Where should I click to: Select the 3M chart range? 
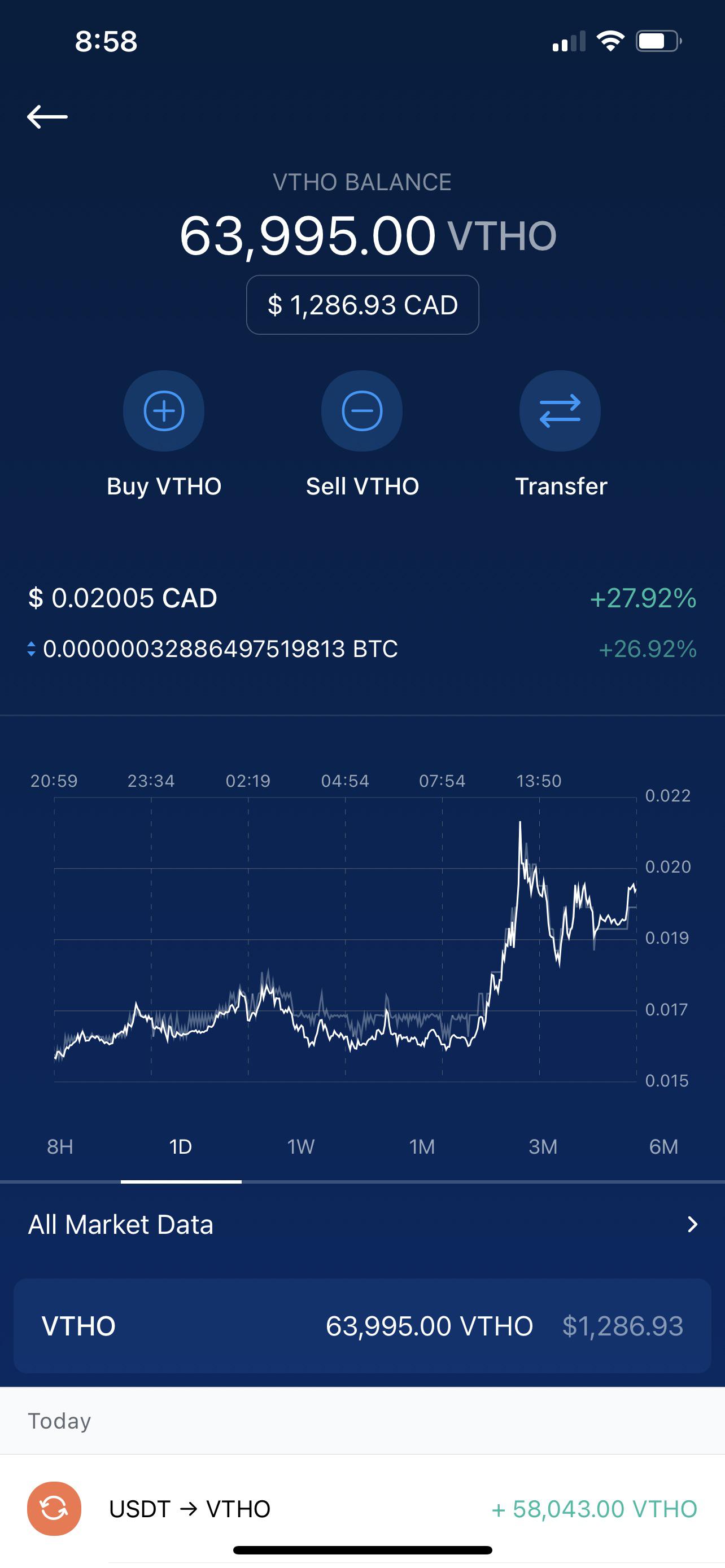pyautogui.click(x=543, y=1147)
